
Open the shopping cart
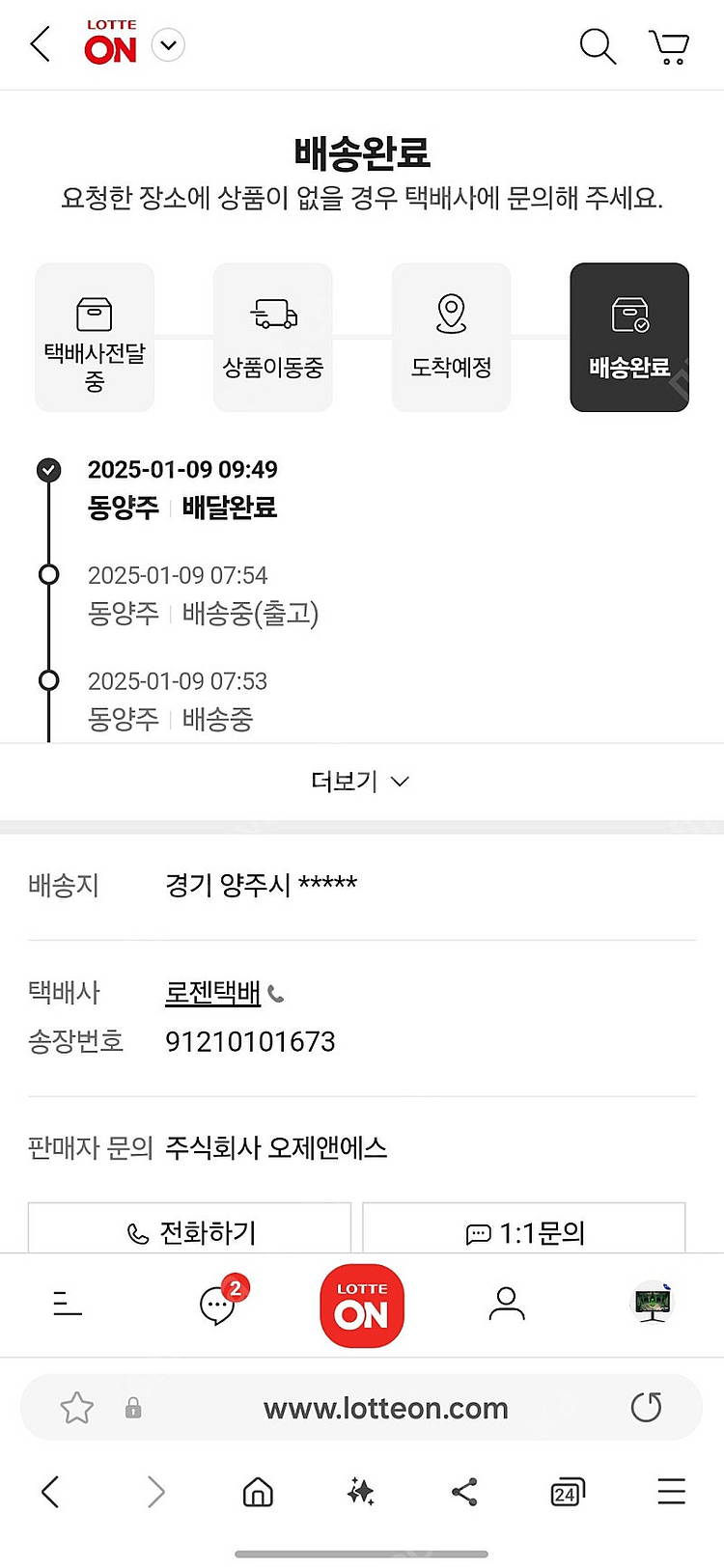(669, 46)
